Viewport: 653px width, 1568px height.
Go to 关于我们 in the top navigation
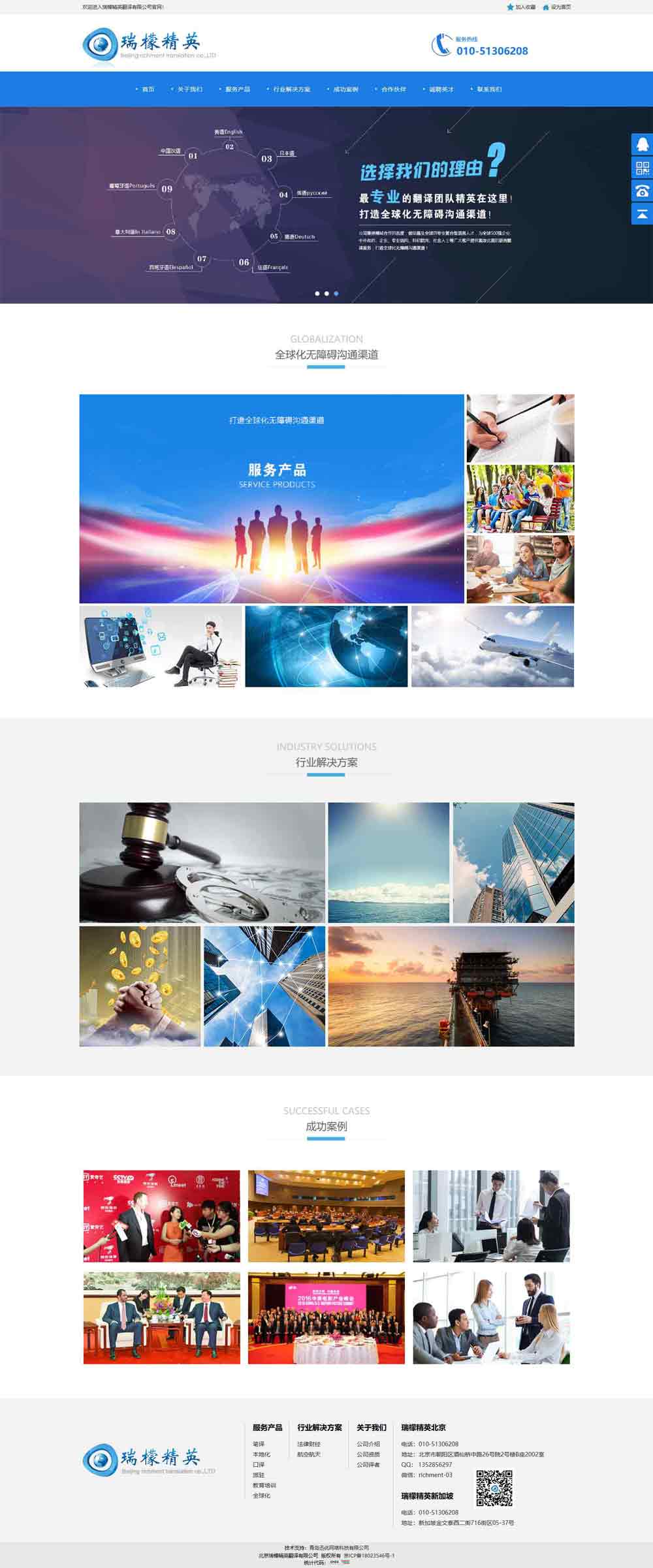click(x=189, y=89)
